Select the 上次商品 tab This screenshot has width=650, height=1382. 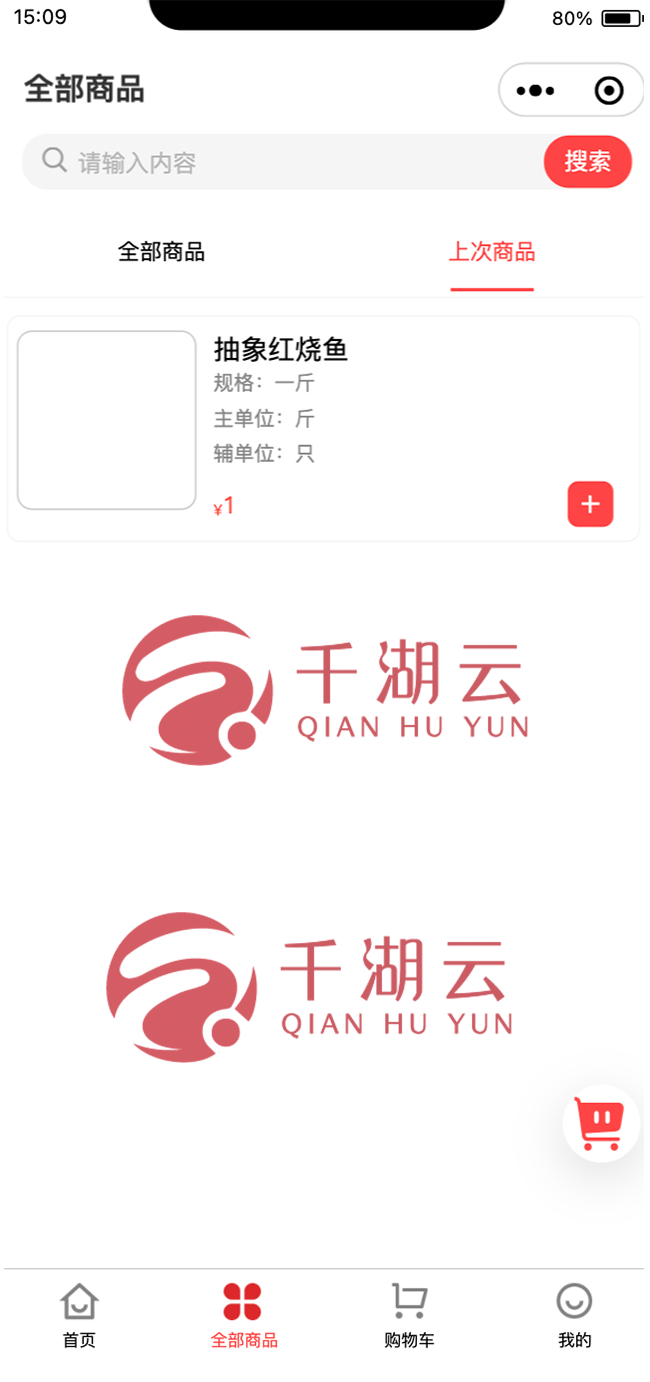[491, 252]
